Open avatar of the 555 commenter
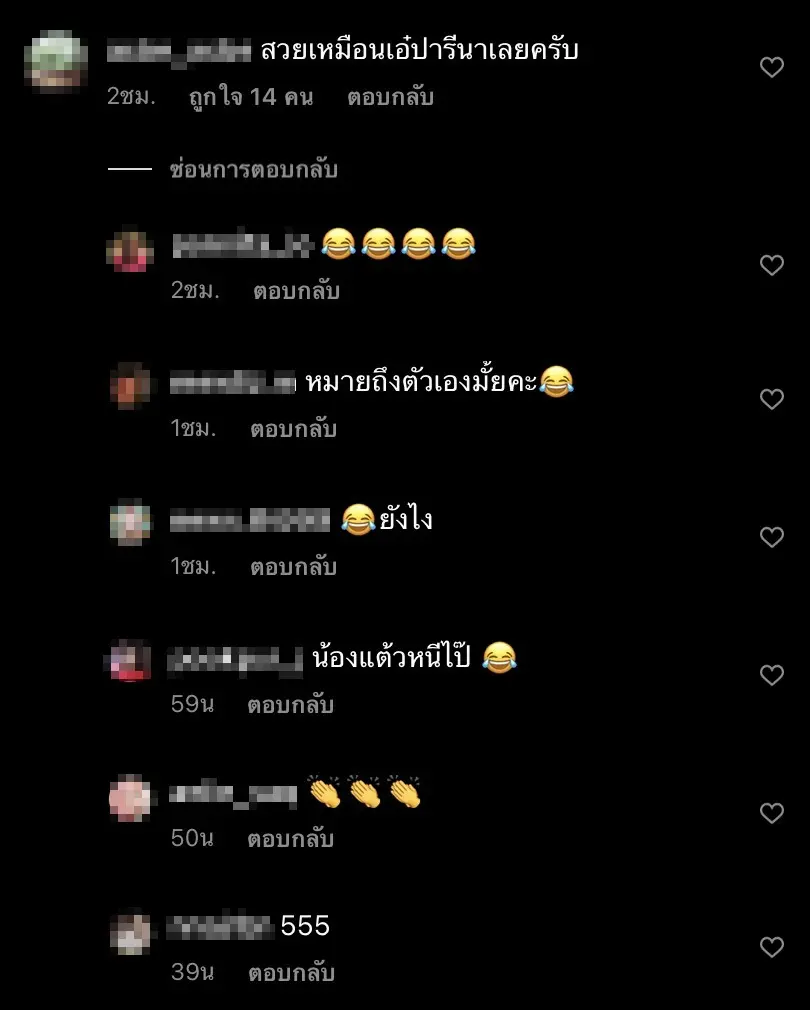This screenshot has height=1010, width=810. coord(130,933)
